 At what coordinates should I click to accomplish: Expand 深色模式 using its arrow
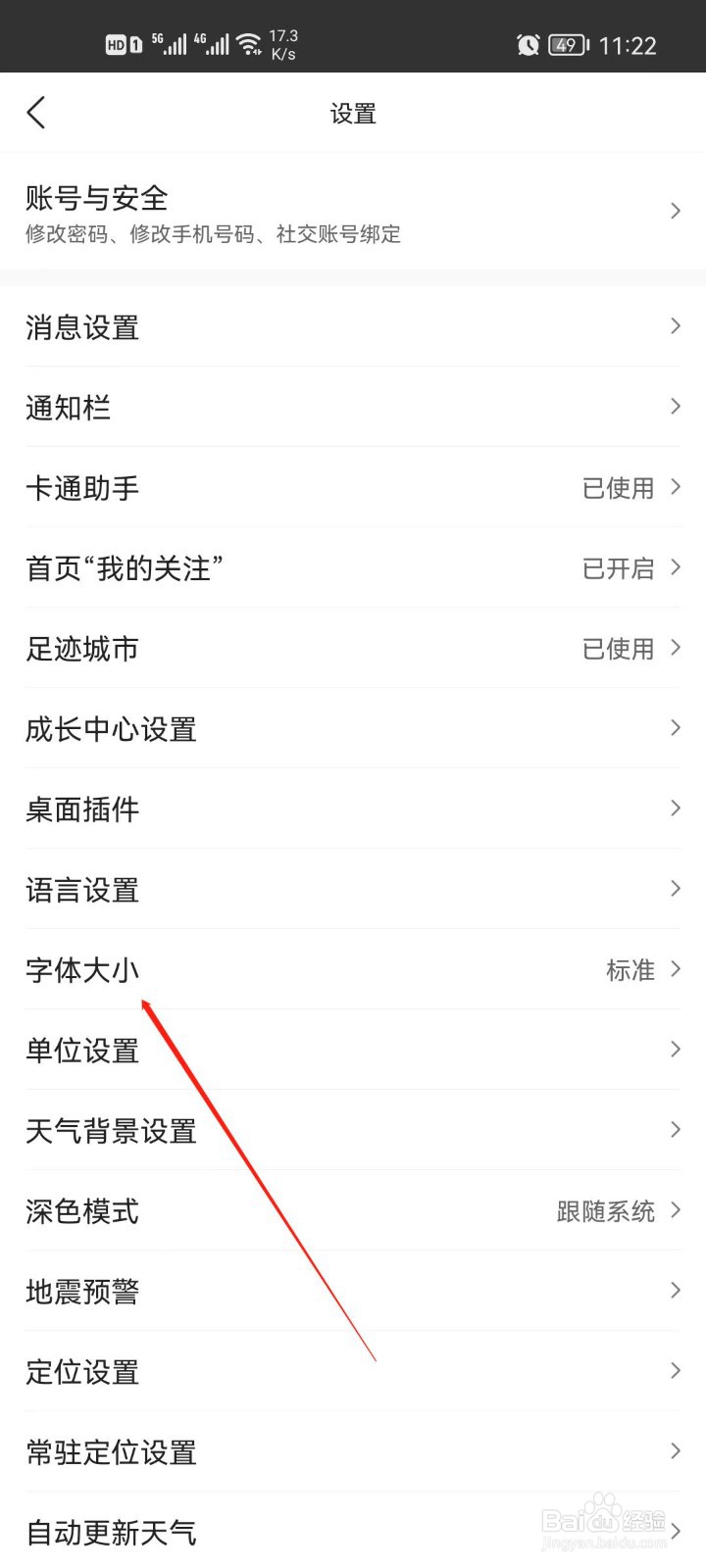pyautogui.click(x=675, y=1211)
